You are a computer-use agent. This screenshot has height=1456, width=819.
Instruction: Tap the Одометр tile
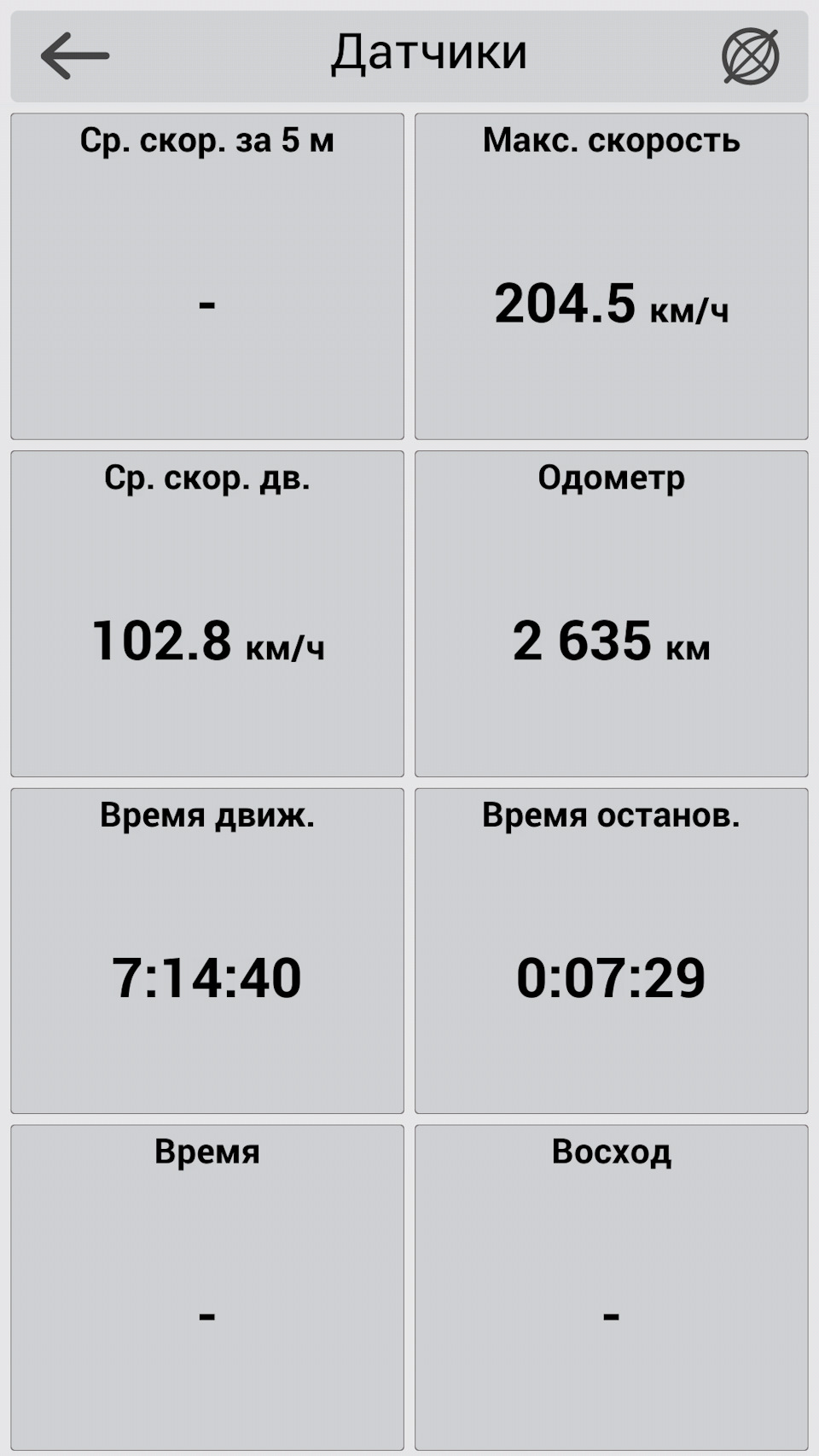coord(611,613)
